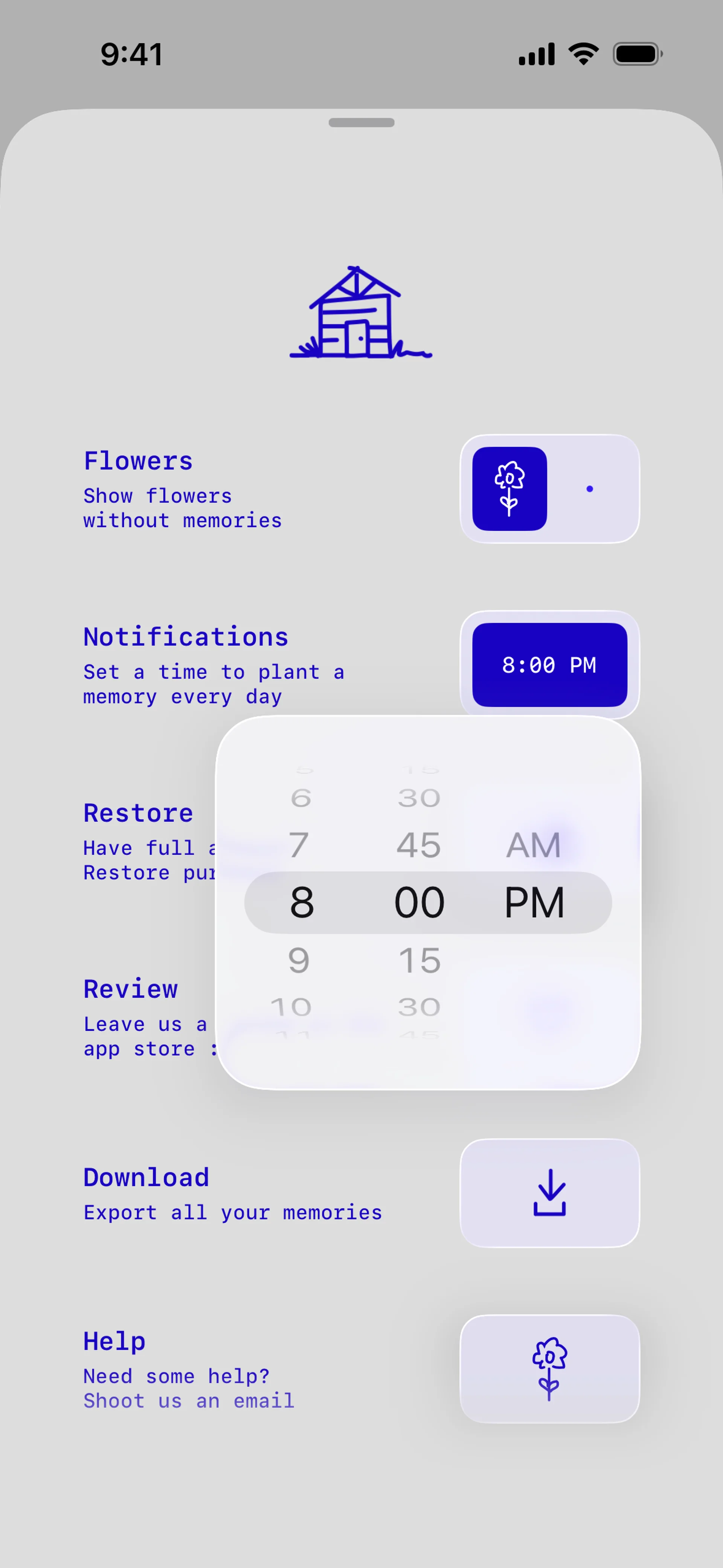
Task: Export memories with the Download button
Action: (x=549, y=1193)
